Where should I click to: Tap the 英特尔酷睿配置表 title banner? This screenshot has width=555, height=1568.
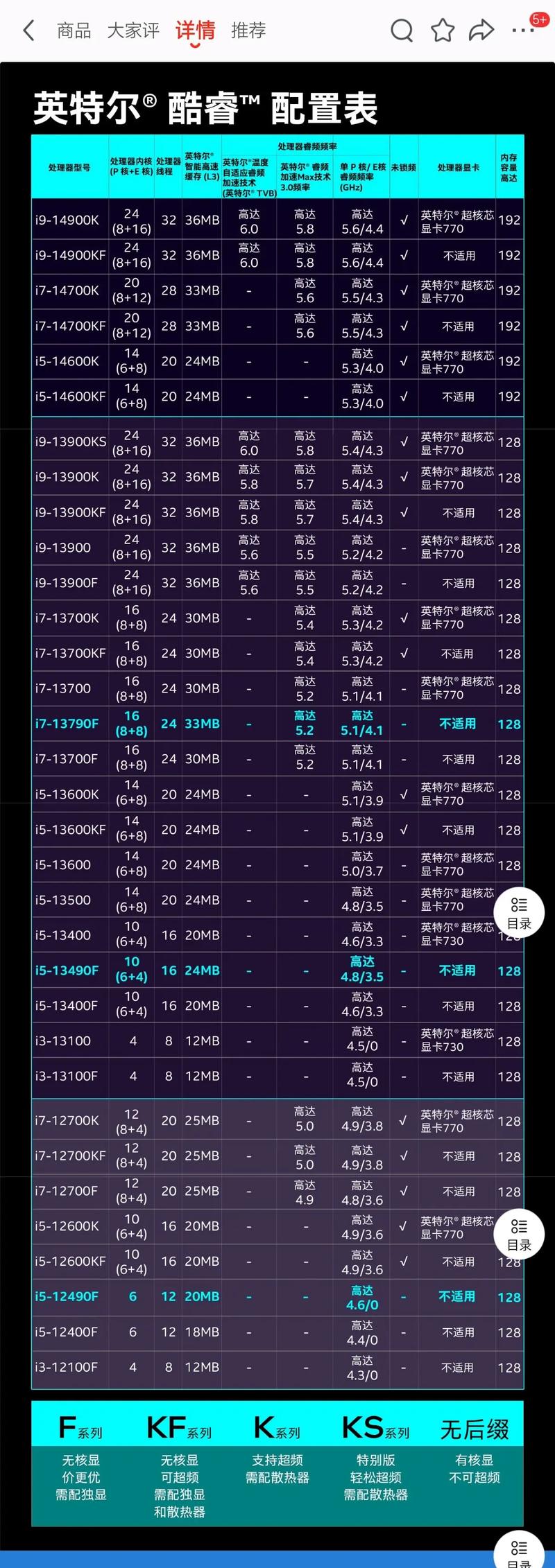[208, 105]
